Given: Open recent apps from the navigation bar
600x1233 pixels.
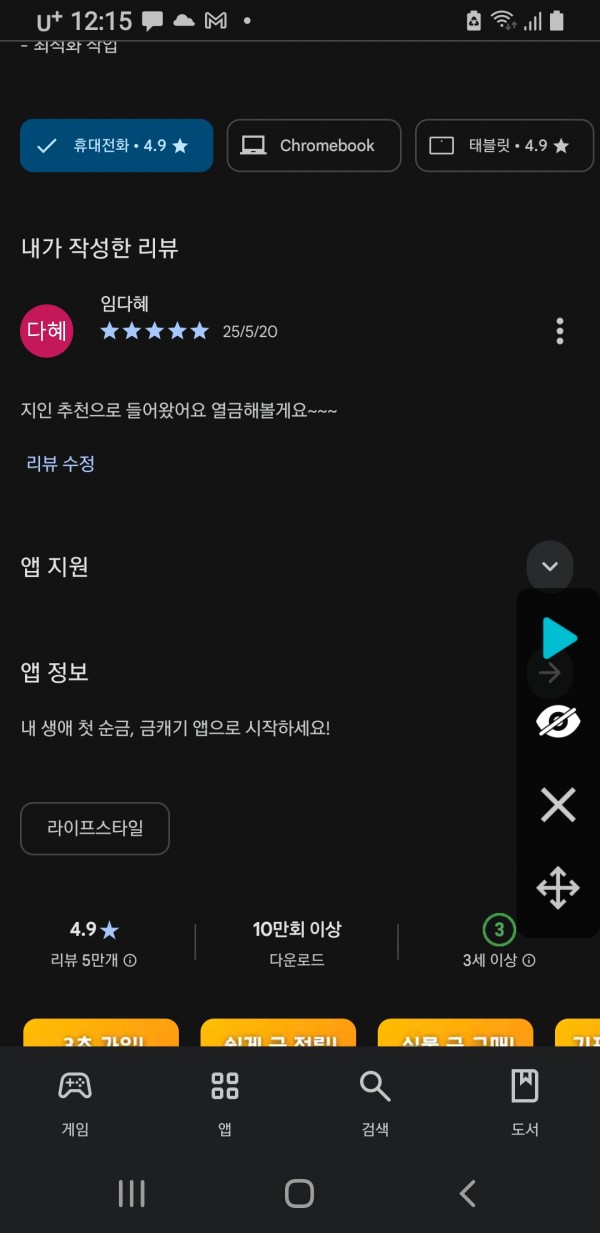Looking at the screenshot, I should (x=132, y=1193).
